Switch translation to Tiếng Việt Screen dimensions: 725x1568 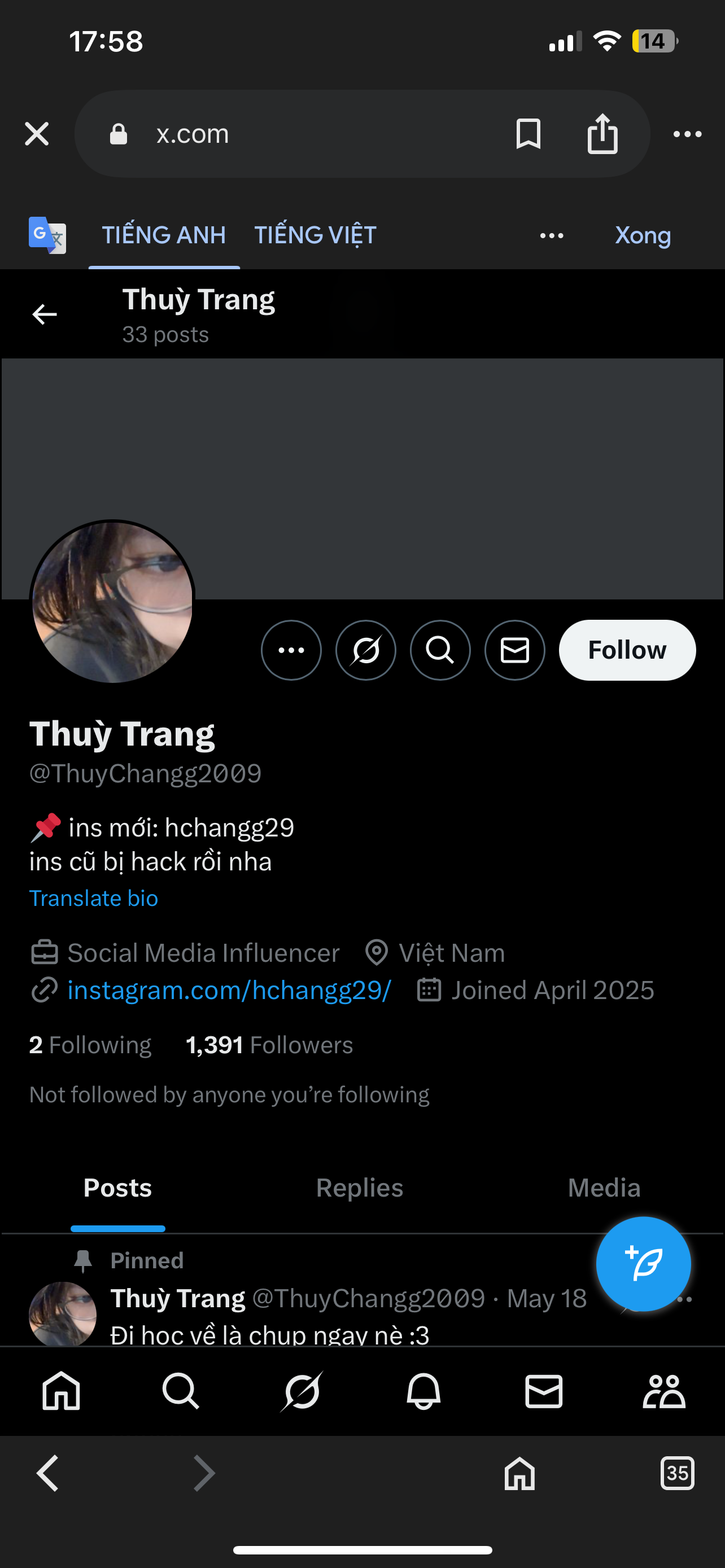coord(315,235)
